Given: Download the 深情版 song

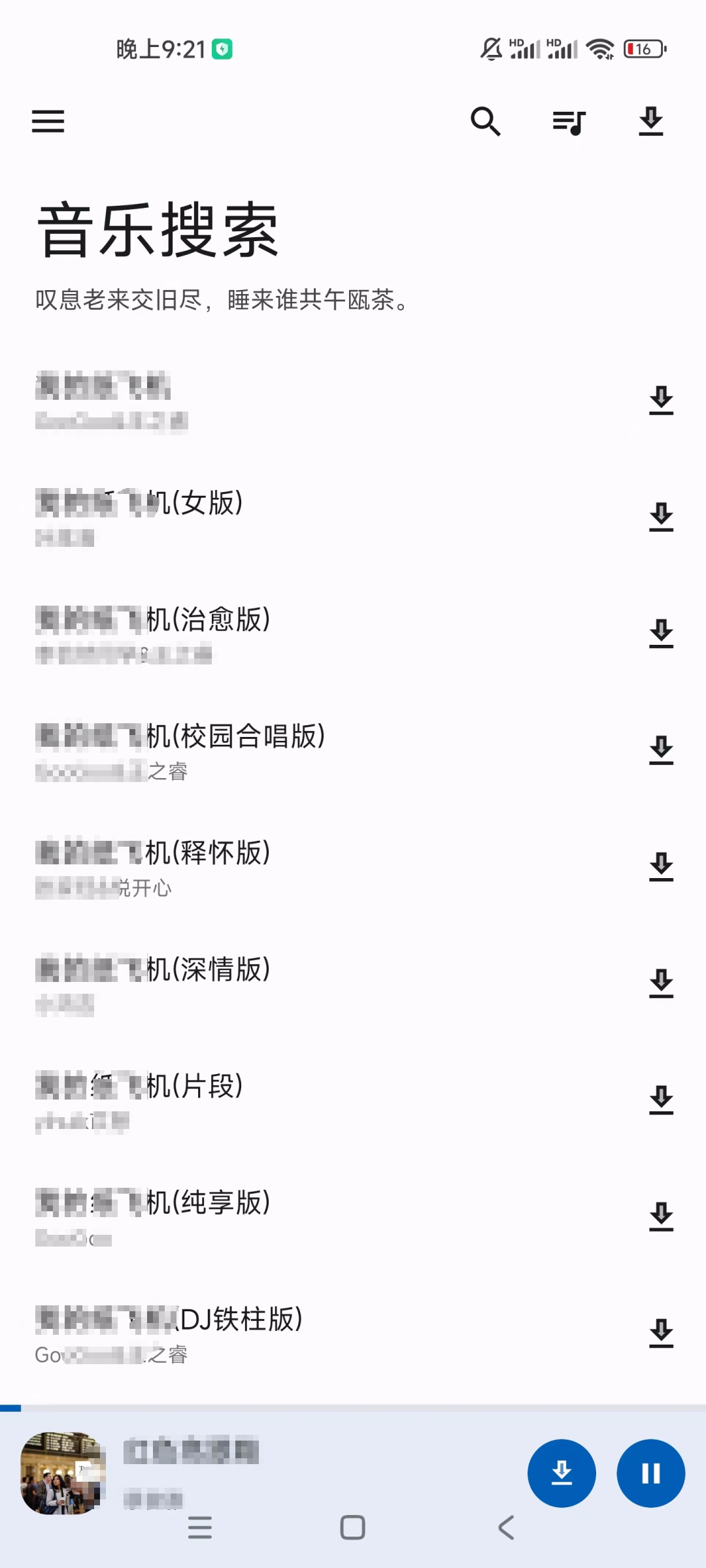Looking at the screenshot, I should pos(661,983).
